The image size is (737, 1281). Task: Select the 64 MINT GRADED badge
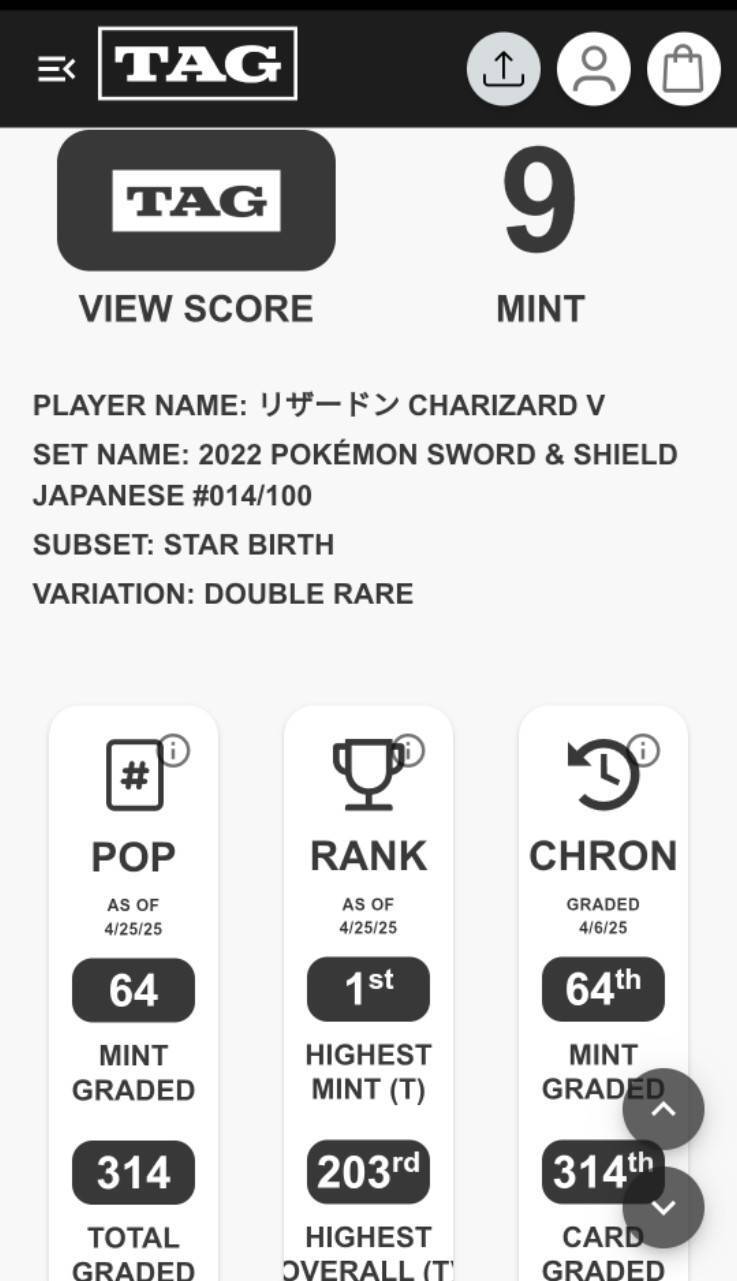[x=133, y=989]
